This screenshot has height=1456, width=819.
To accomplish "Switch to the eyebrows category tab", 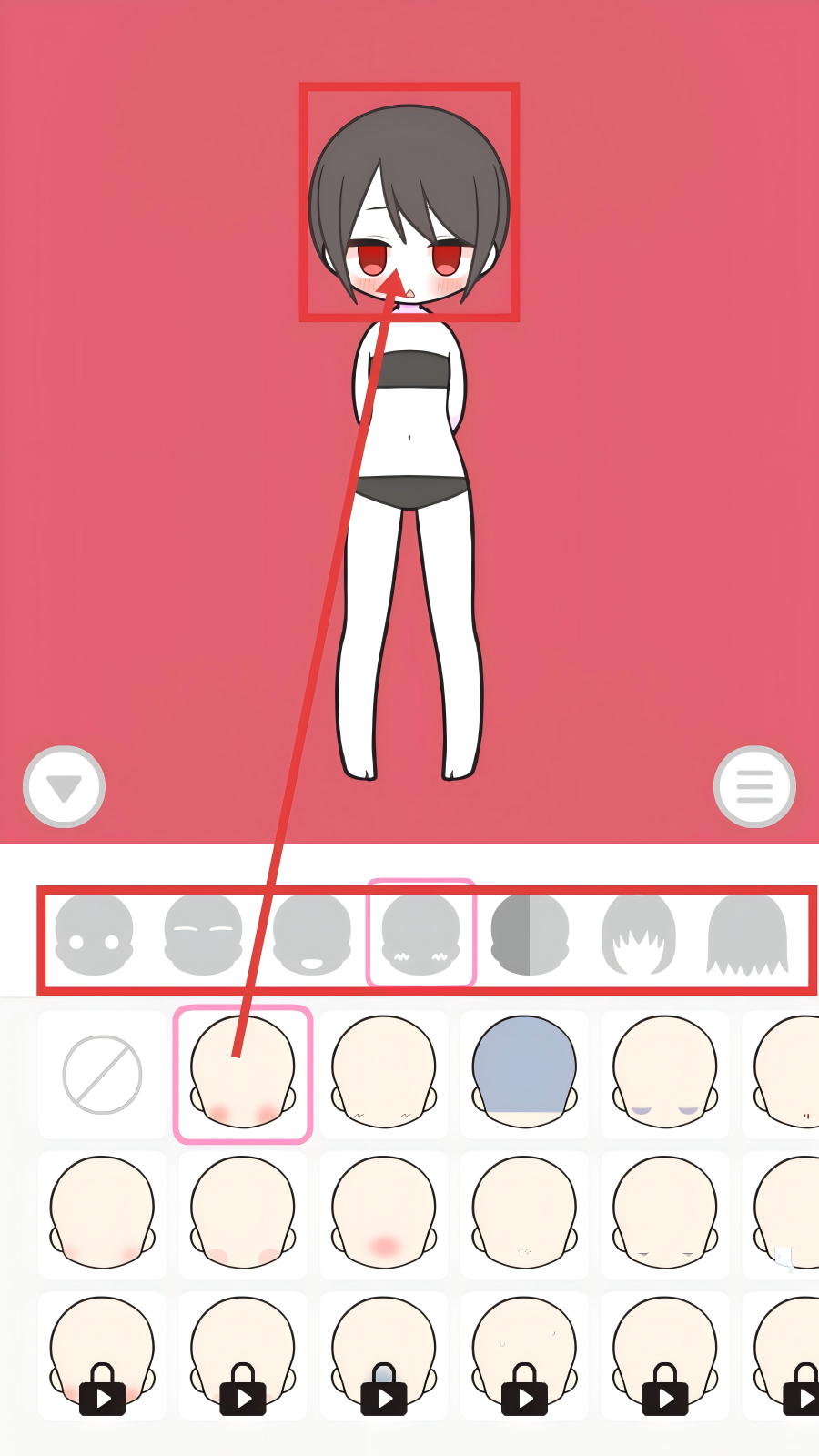I will [x=203, y=935].
